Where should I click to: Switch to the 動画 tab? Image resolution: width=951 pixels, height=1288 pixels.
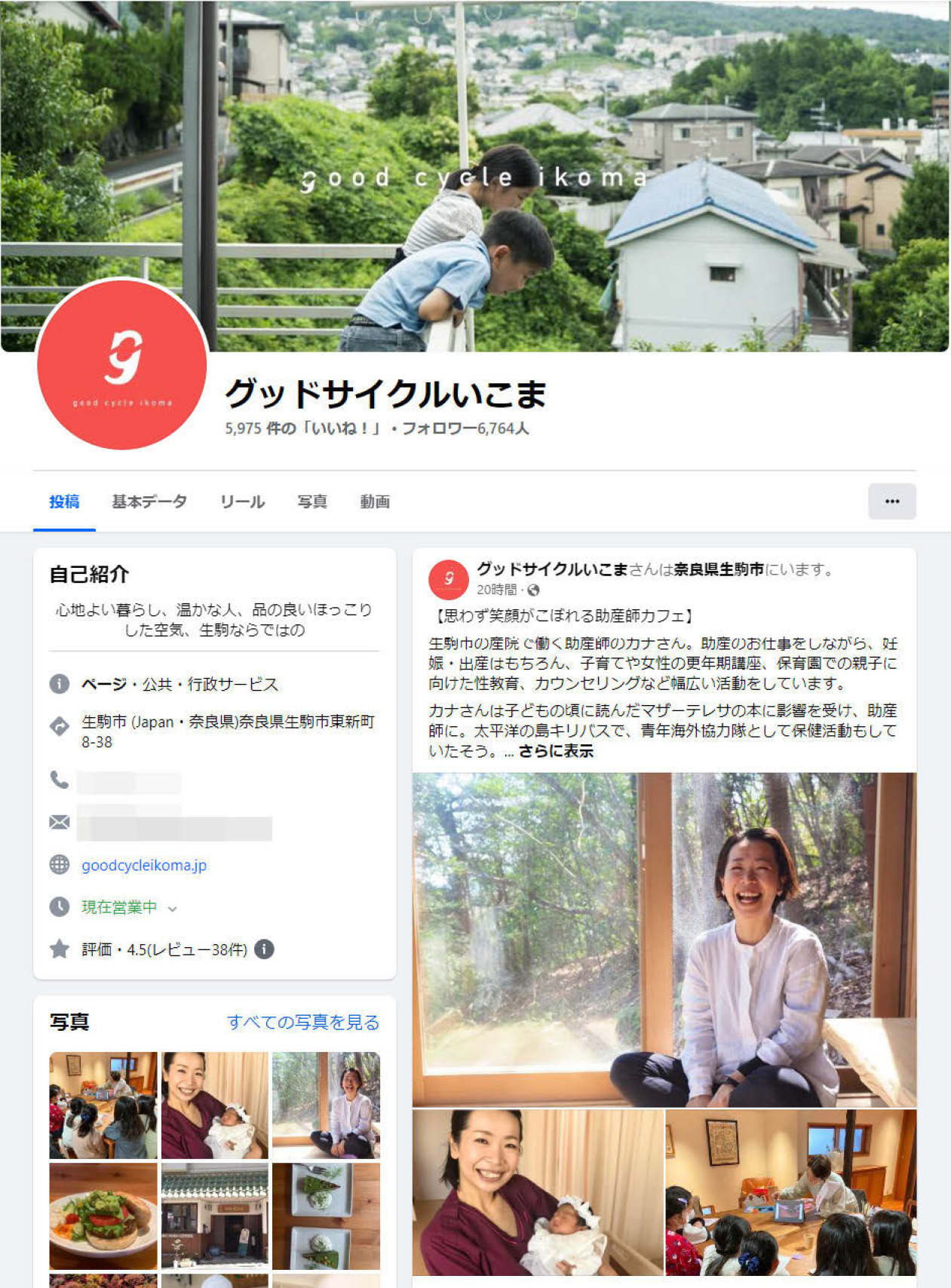[x=374, y=501]
